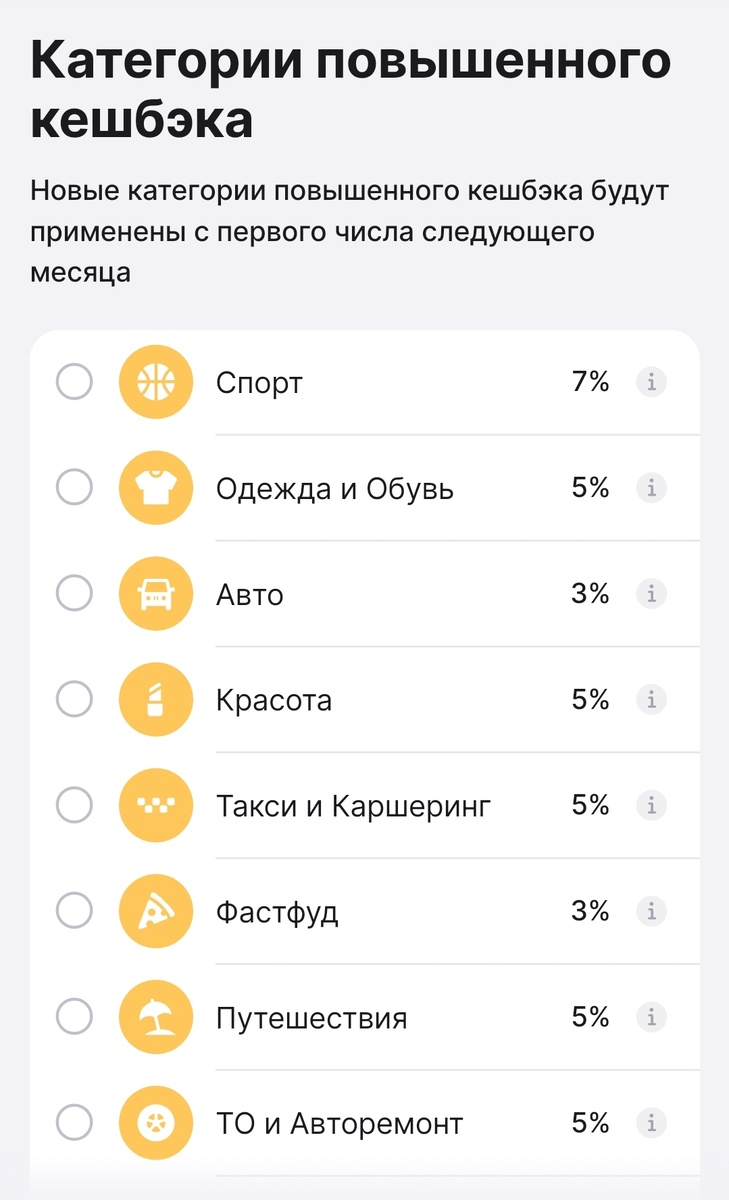This screenshot has width=729, height=1200.
Task: Click the t-shirt icon for Одежда и Обувь
Action: point(156,487)
